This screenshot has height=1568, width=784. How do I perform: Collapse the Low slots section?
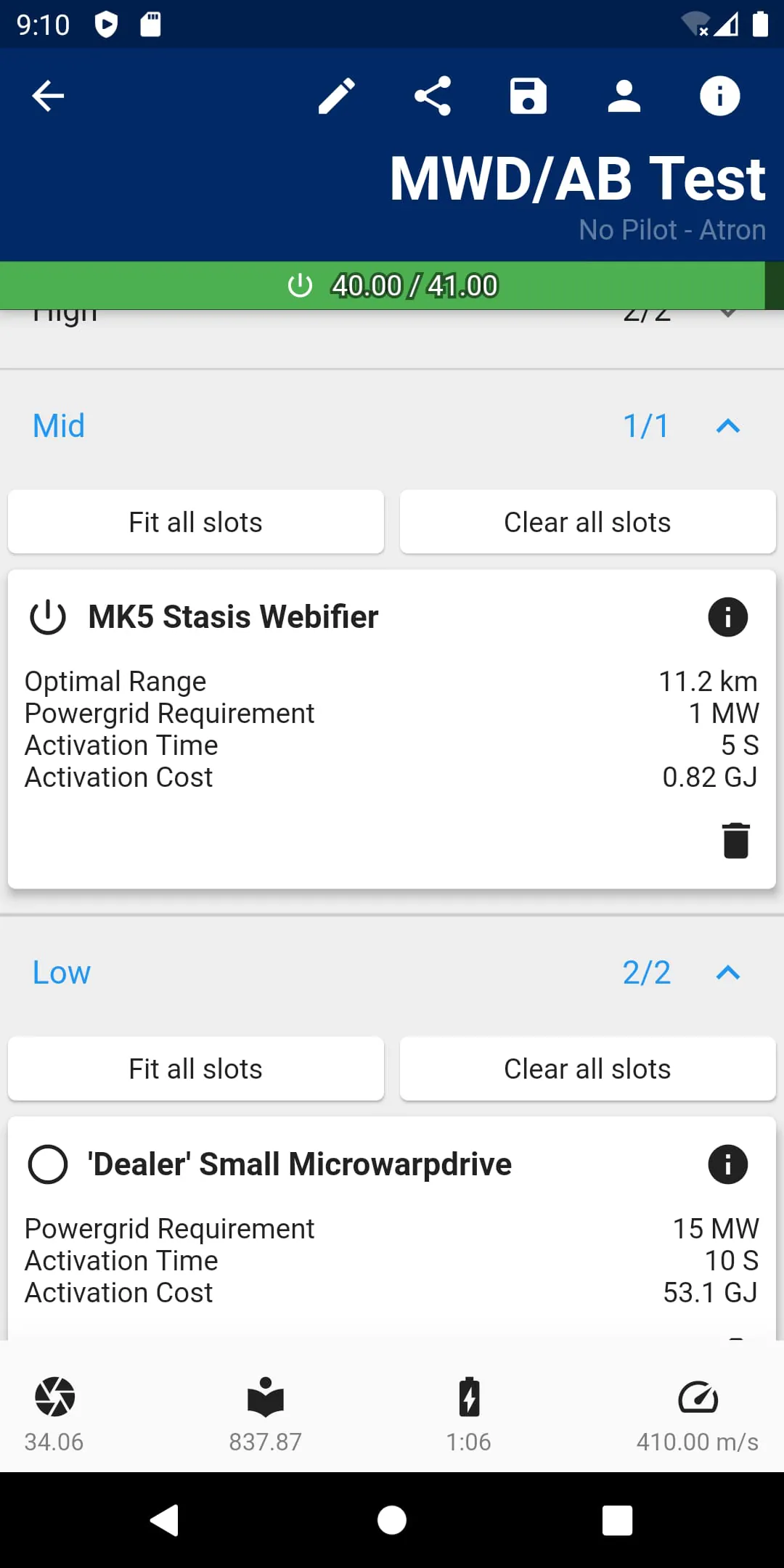(727, 973)
